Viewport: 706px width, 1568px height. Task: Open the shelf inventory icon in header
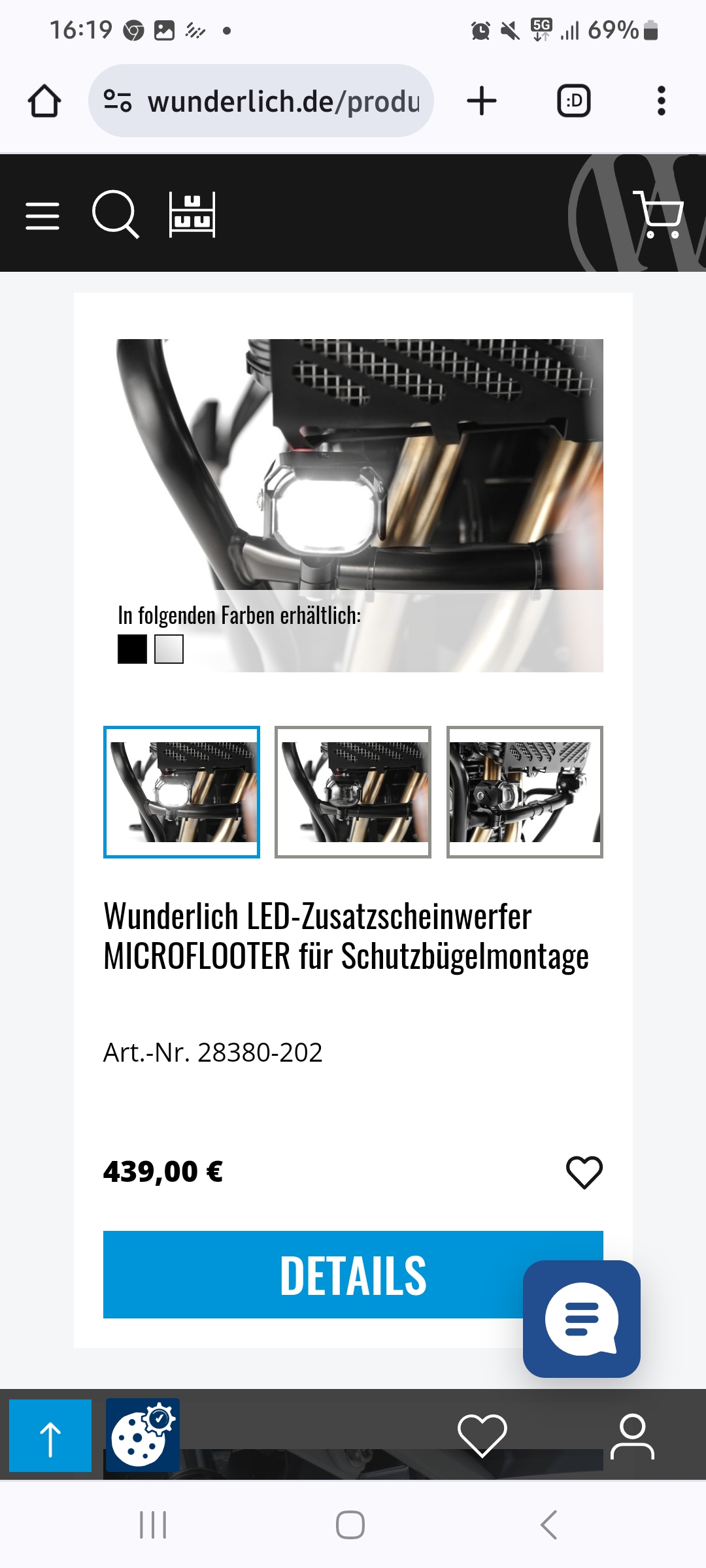pyautogui.click(x=192, y=214)
